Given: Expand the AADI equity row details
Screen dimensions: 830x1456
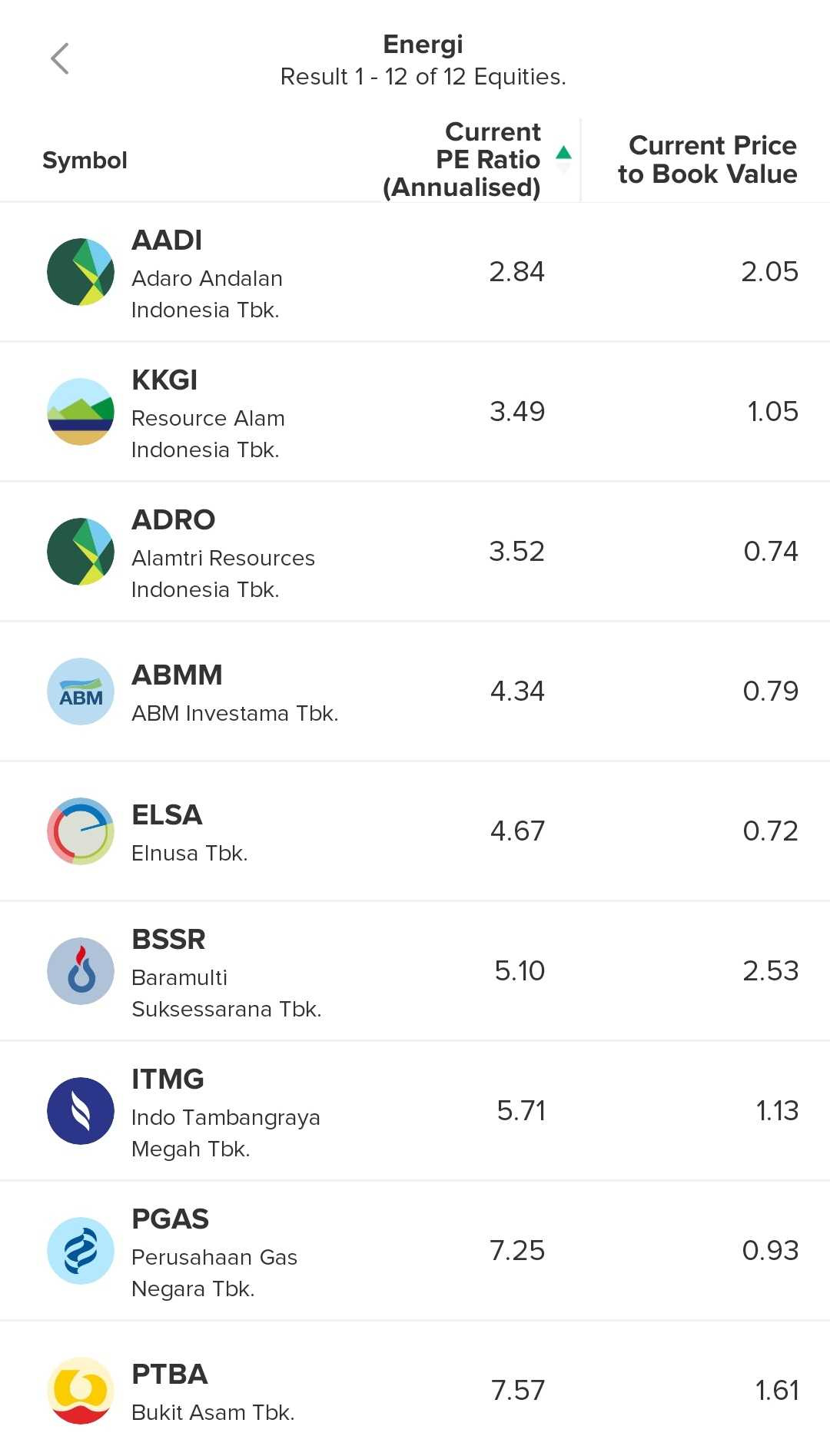Looking at the screenshot, I should 415,271.
